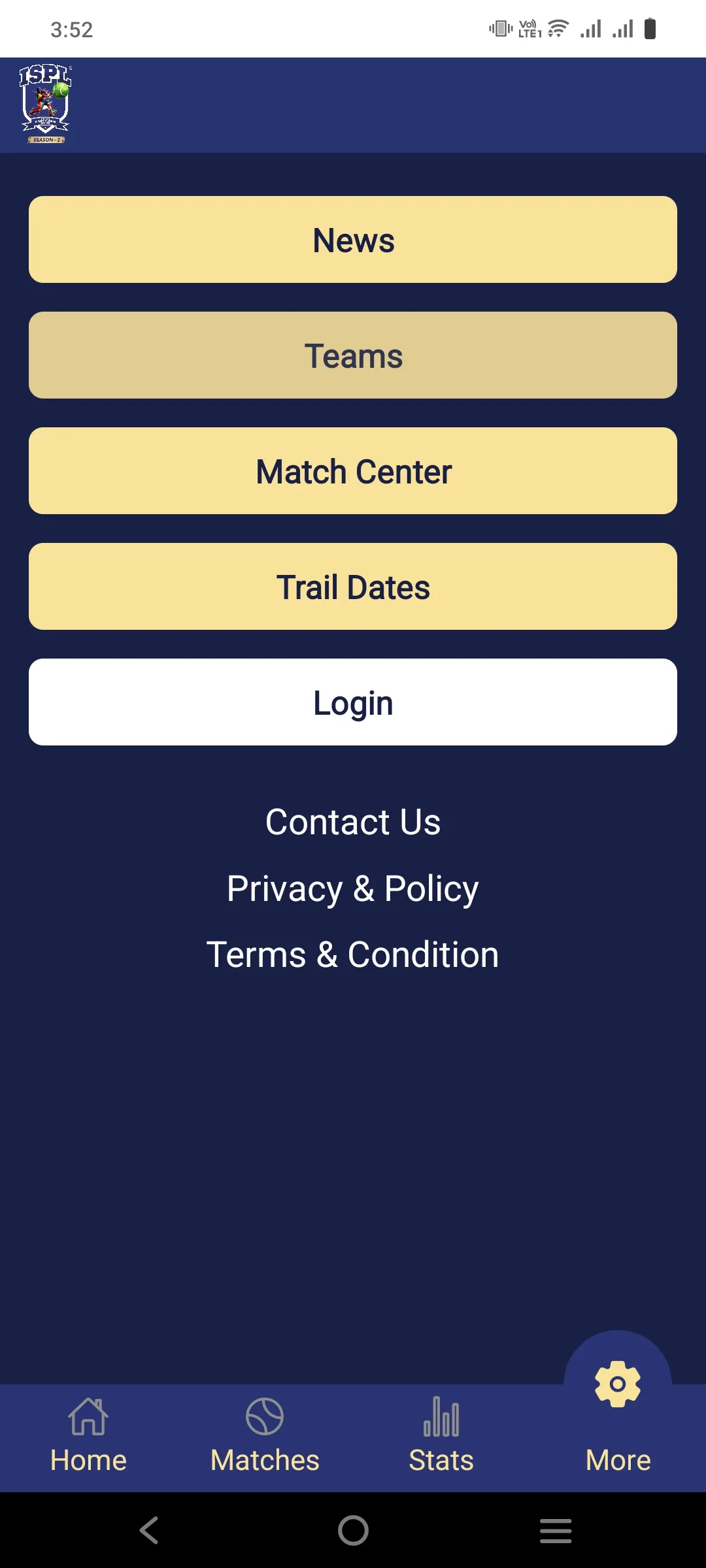This screenshot has width=706, height=1568.
Task: Open the Contact Us page
Action: (352, 822)
